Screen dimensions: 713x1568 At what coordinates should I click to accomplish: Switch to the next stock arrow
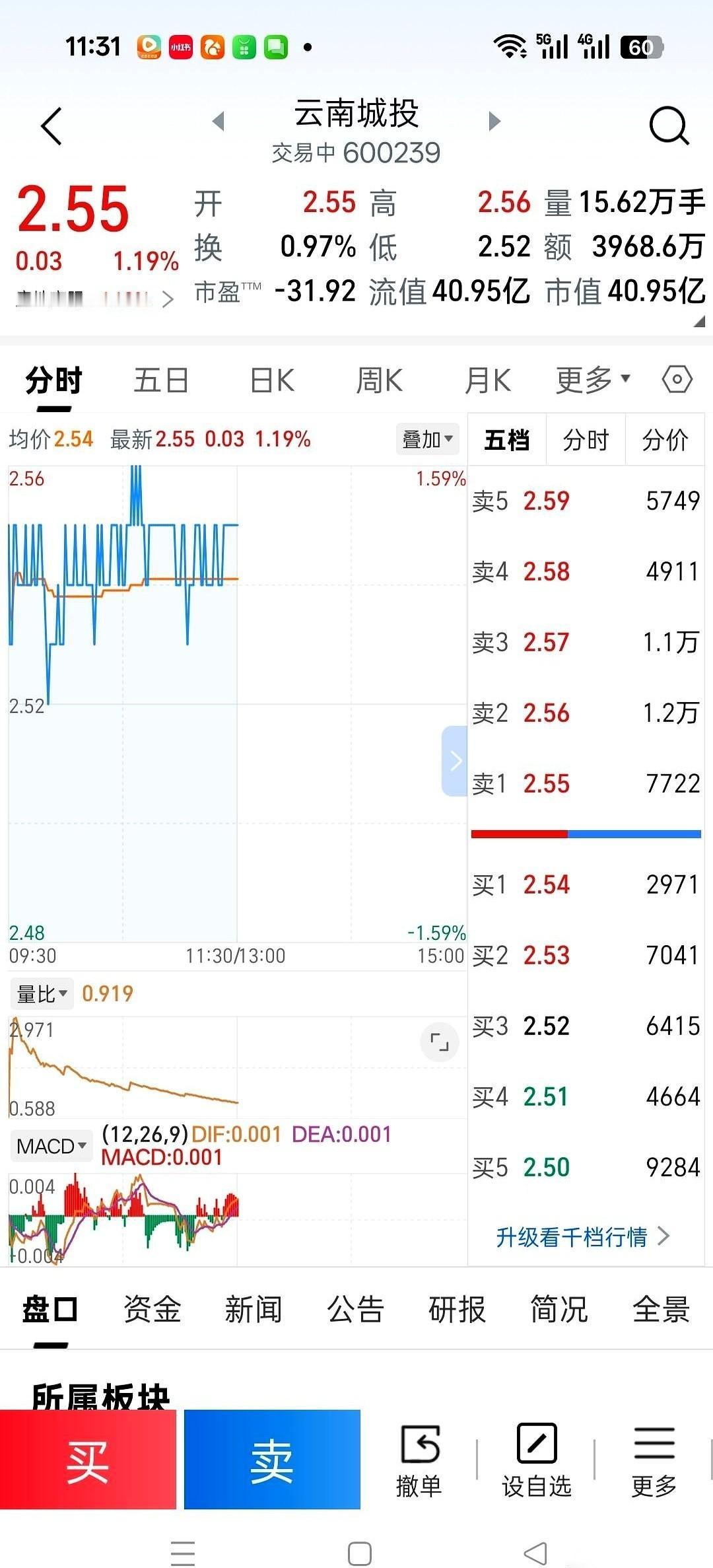[494, 122]
